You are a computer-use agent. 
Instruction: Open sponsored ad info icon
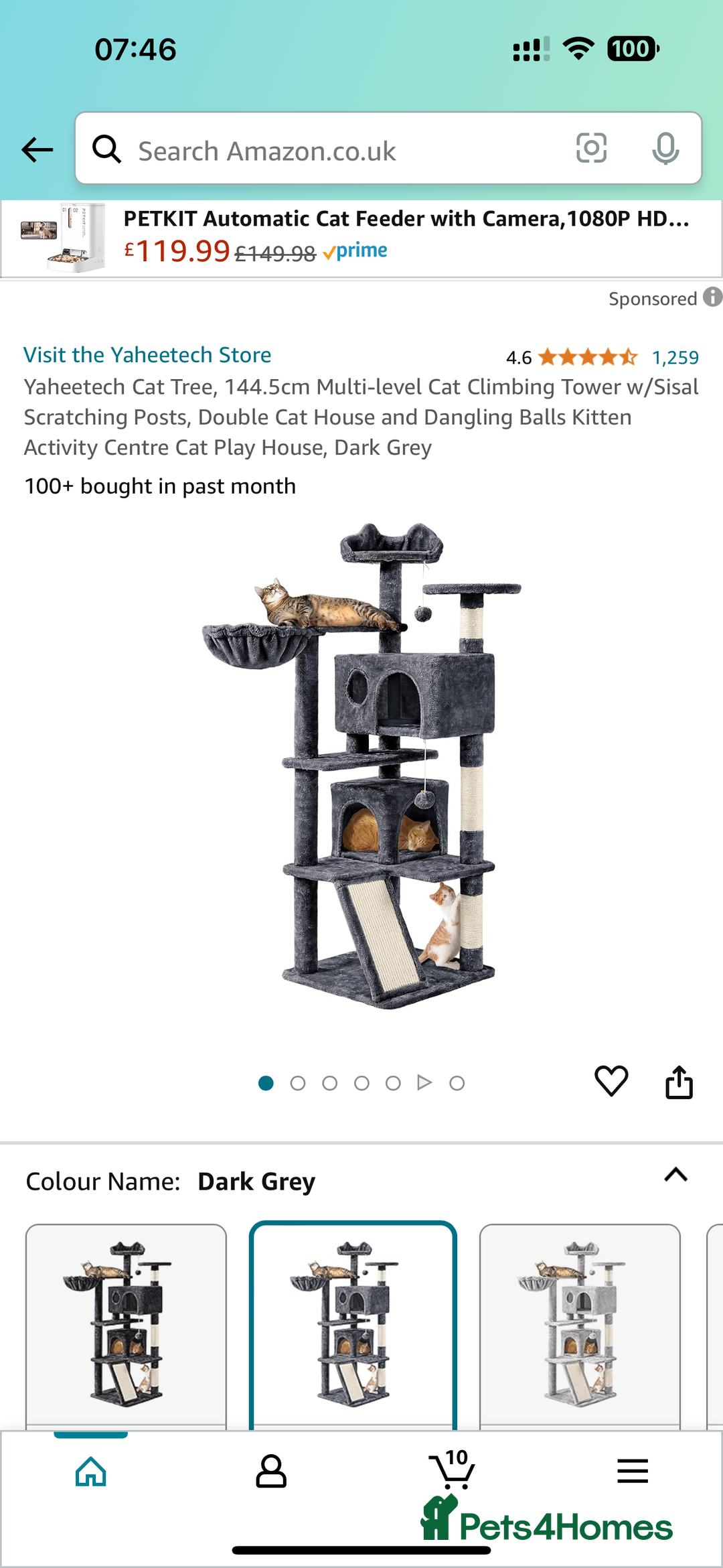coord(712,297)
